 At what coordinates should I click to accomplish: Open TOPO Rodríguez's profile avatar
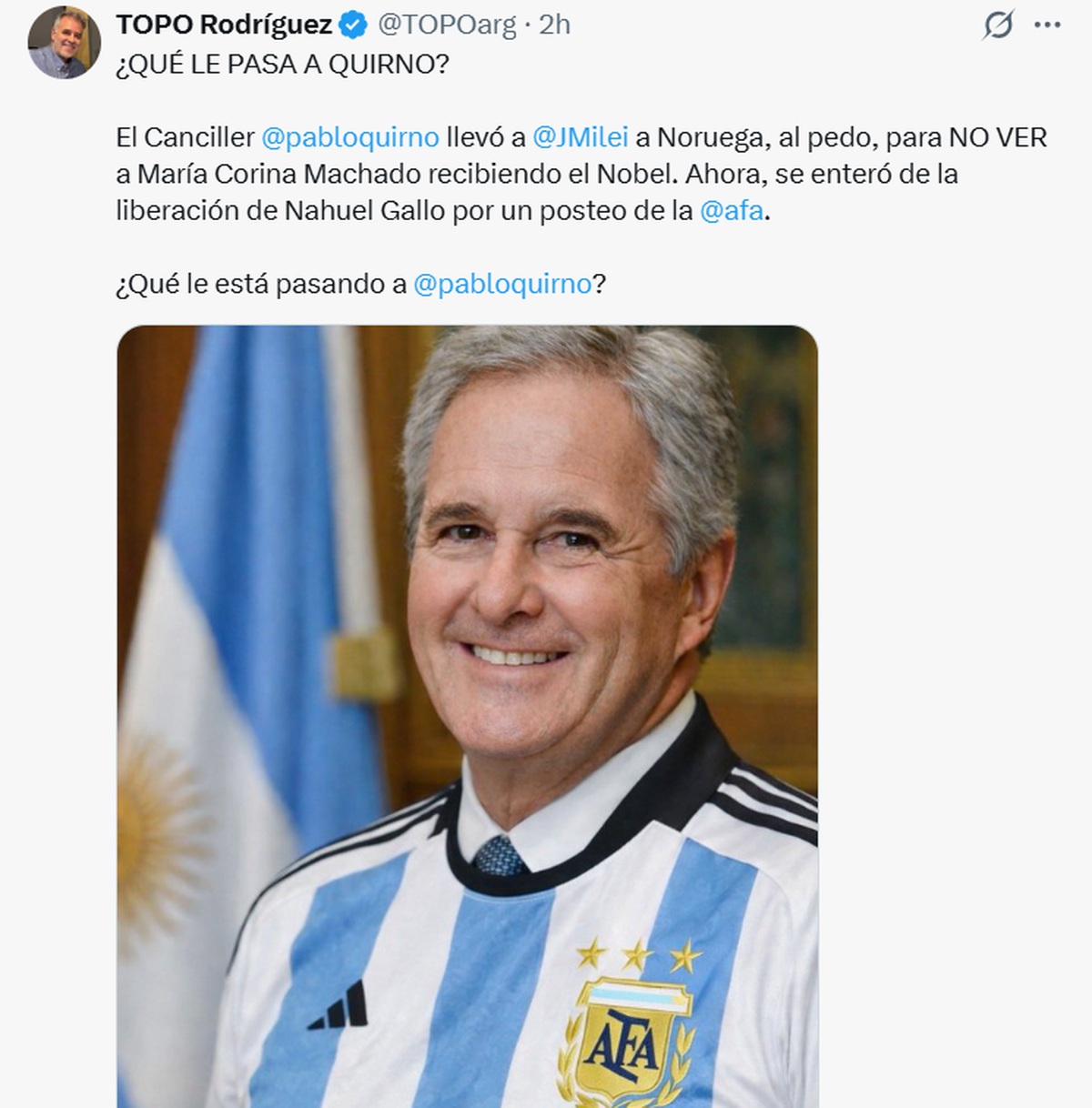[64, 43]
